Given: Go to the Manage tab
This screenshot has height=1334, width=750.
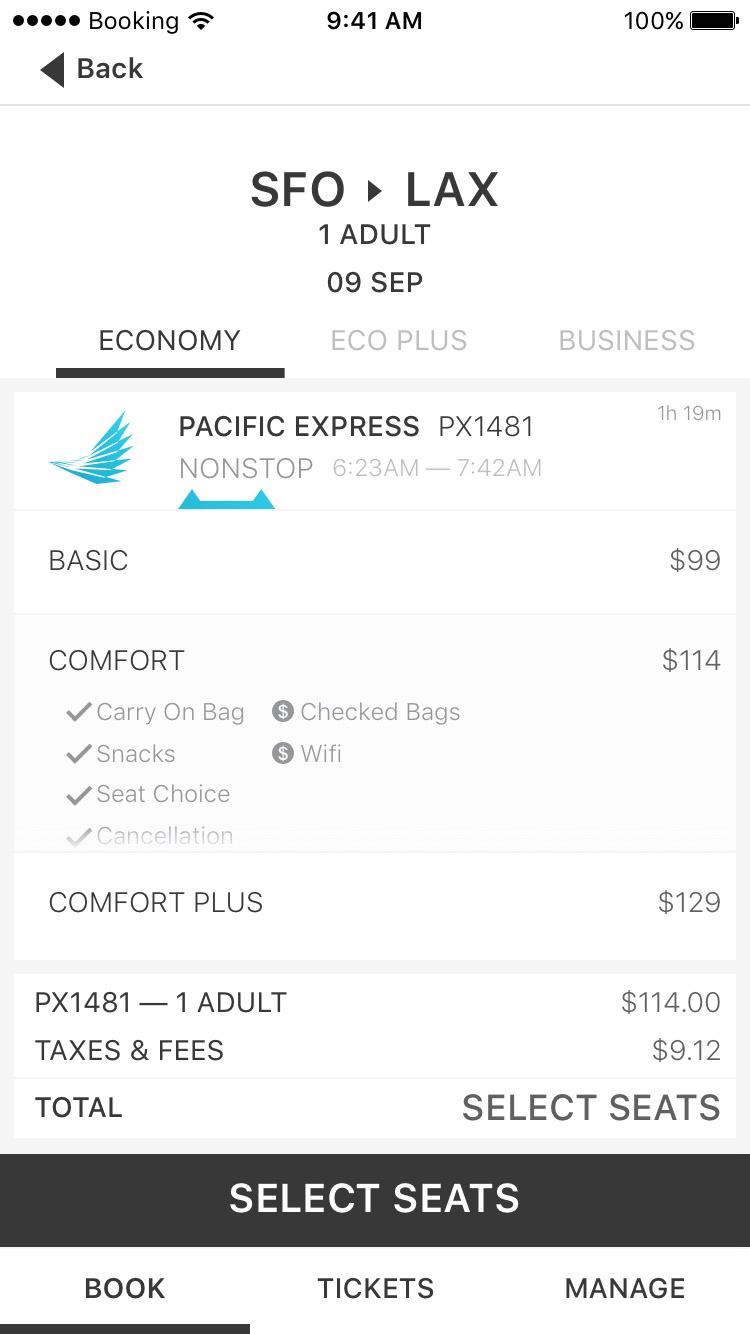Looking at the screenshot, I should (x=625, y=1289).
